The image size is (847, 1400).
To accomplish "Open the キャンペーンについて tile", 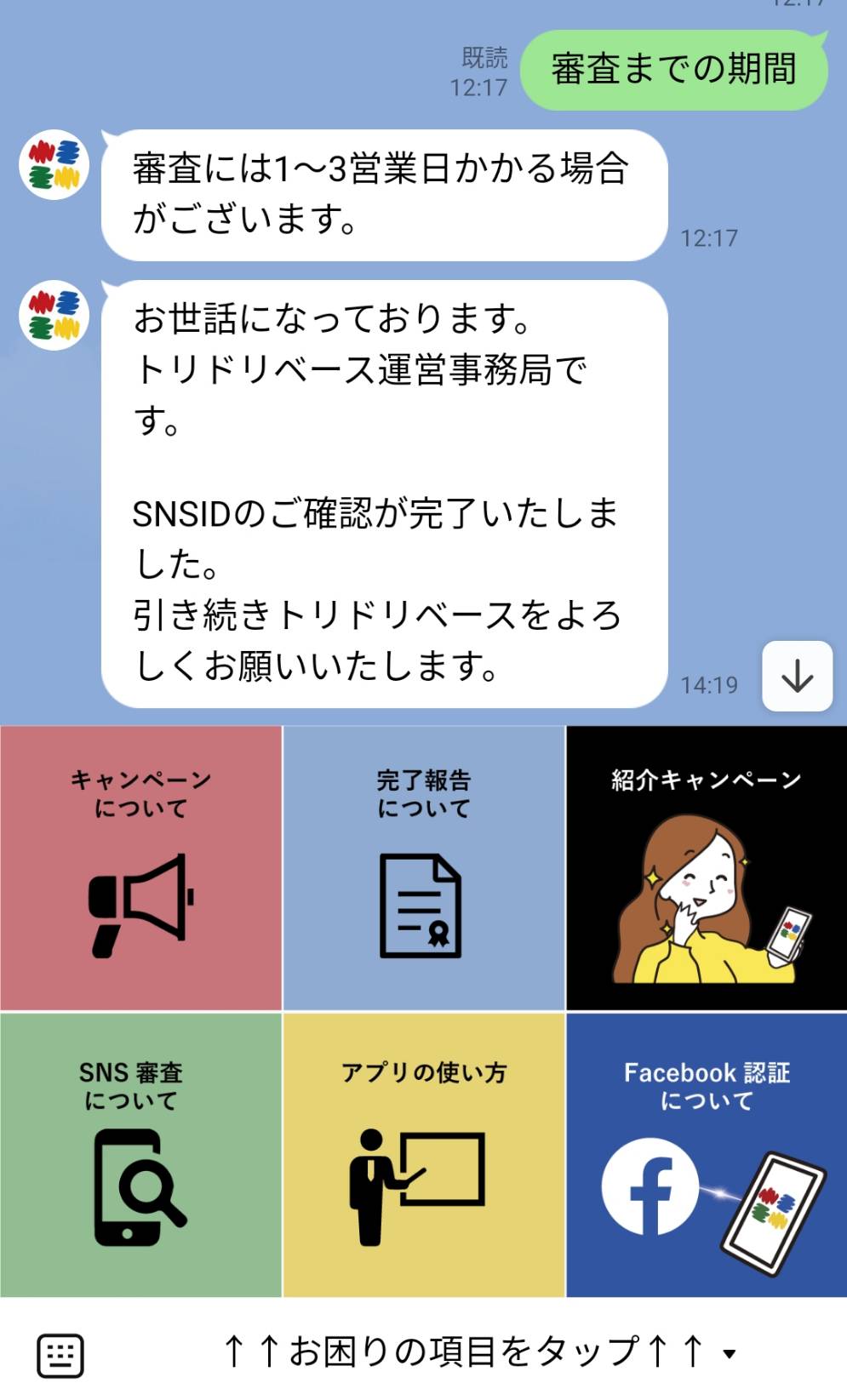I will click(x=140, y=868).
